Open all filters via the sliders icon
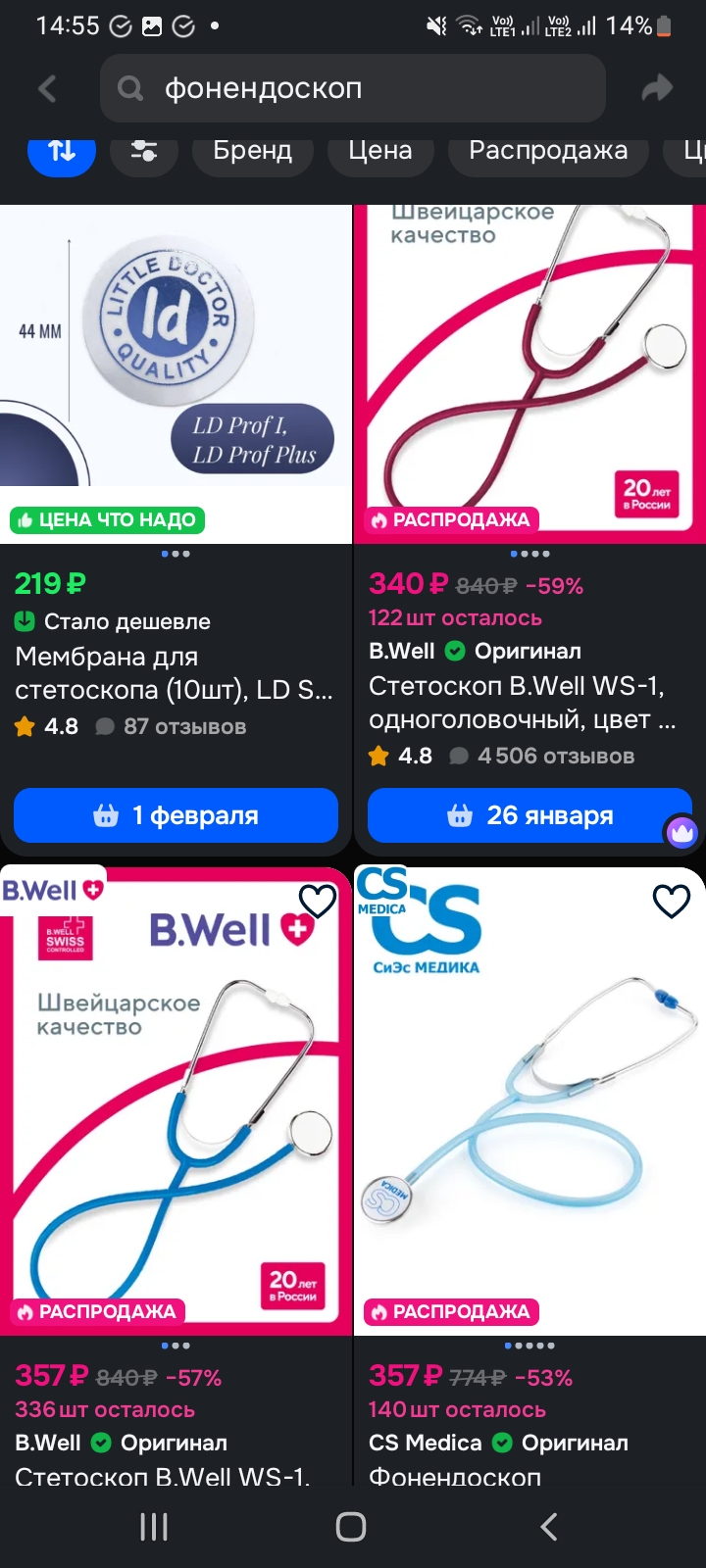 pyautogui.click(x=144, y=152)
